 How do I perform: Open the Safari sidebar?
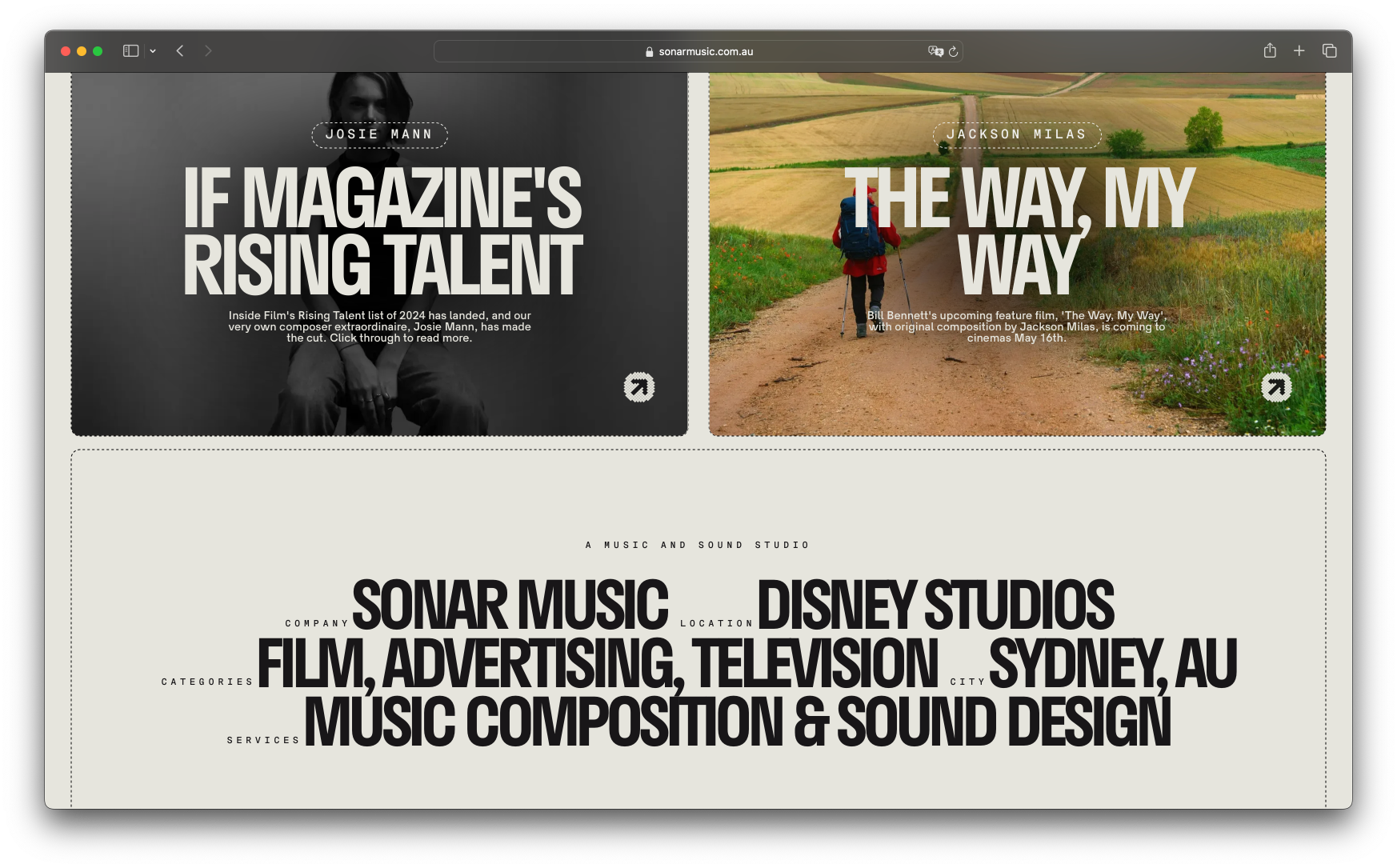click(130, 51)
